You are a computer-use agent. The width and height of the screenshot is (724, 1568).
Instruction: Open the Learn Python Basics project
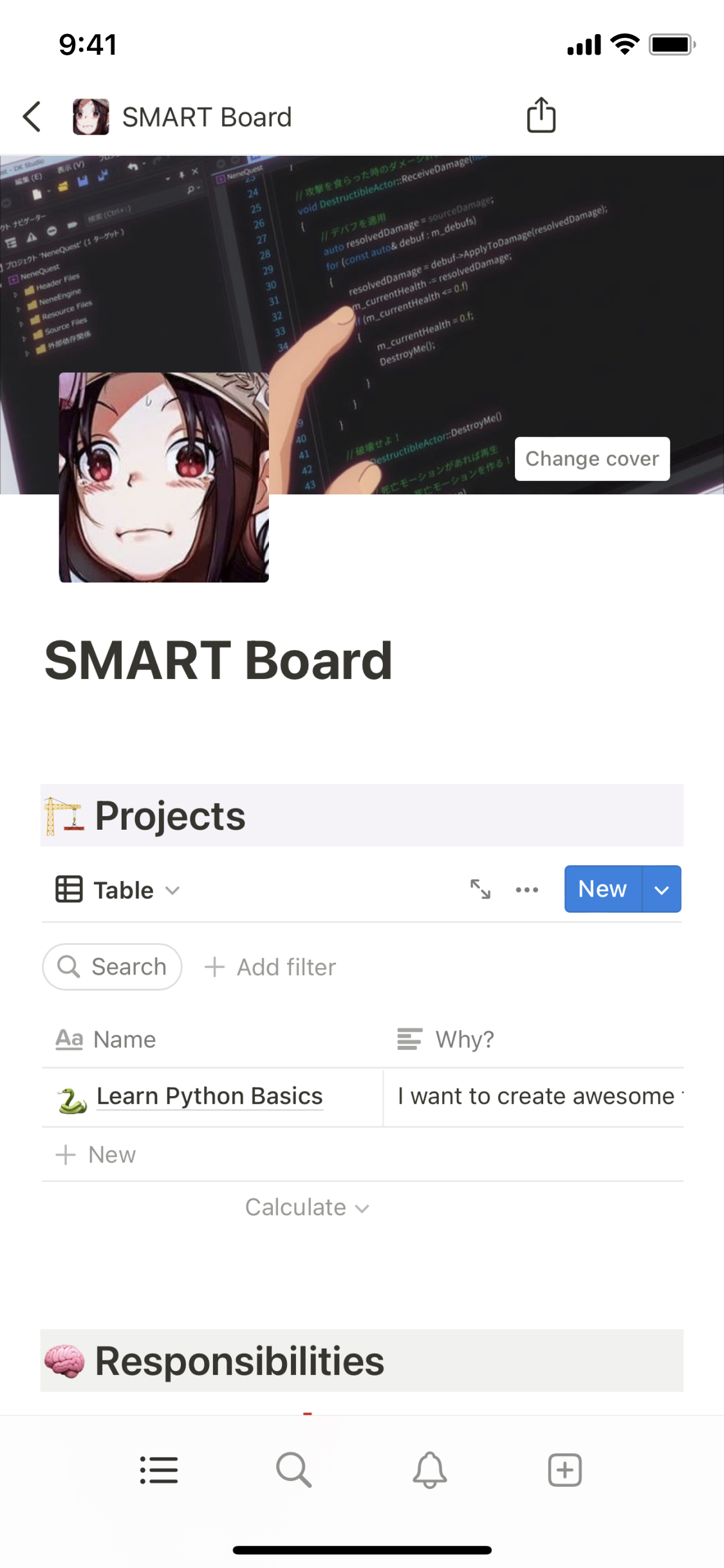coord(209,1096)
